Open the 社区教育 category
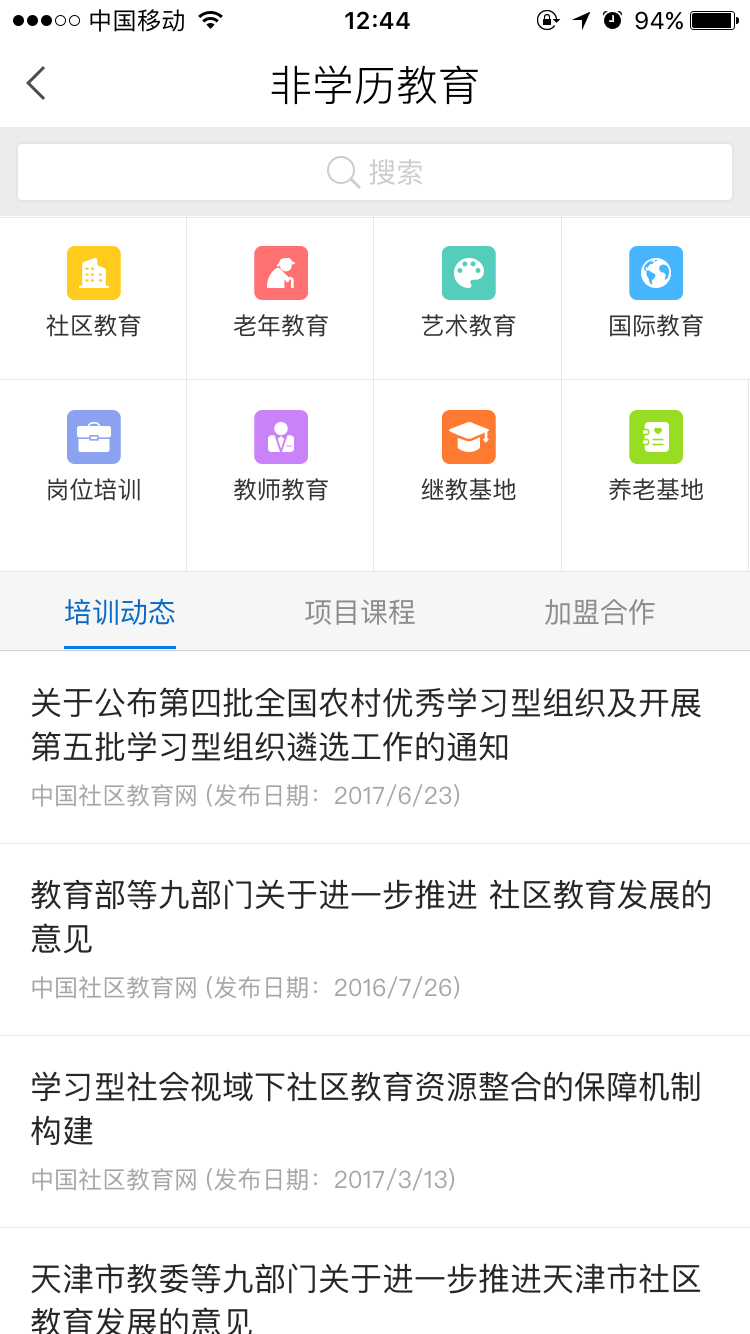This screenshot has width=750, height=1334. coord(94,294)
